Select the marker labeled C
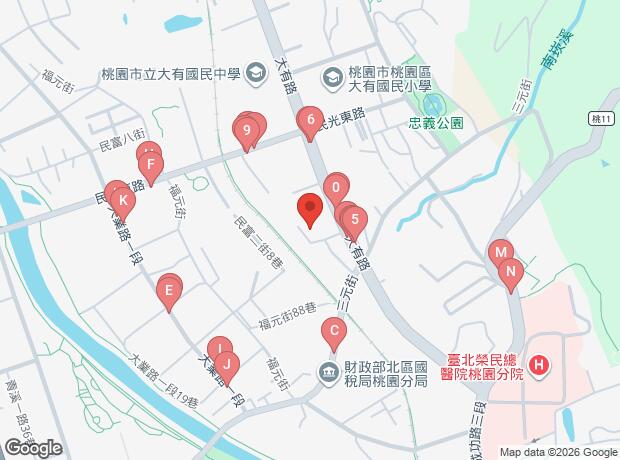The image size is (620, 460). click(333, 331)
